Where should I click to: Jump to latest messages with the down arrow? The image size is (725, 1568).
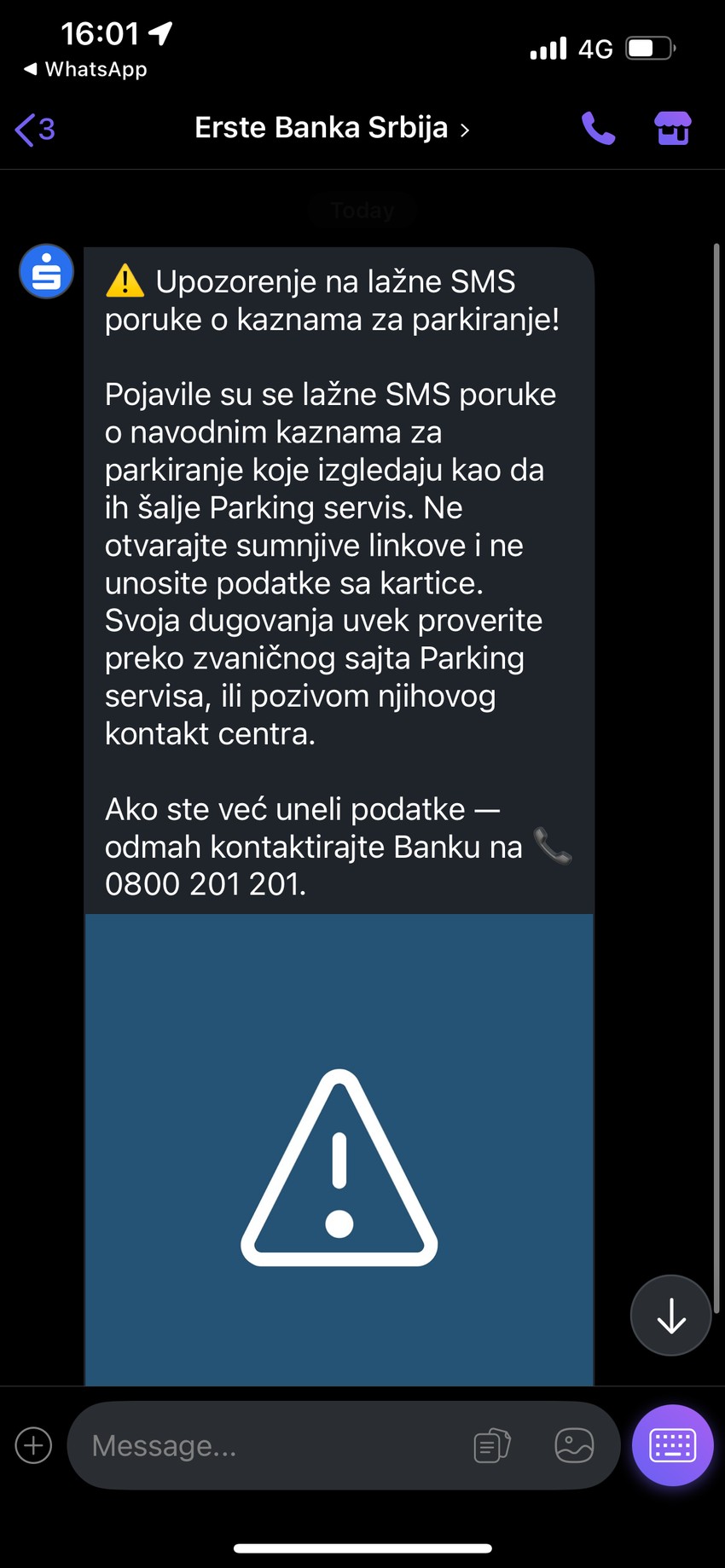(x=670, y=1315)
